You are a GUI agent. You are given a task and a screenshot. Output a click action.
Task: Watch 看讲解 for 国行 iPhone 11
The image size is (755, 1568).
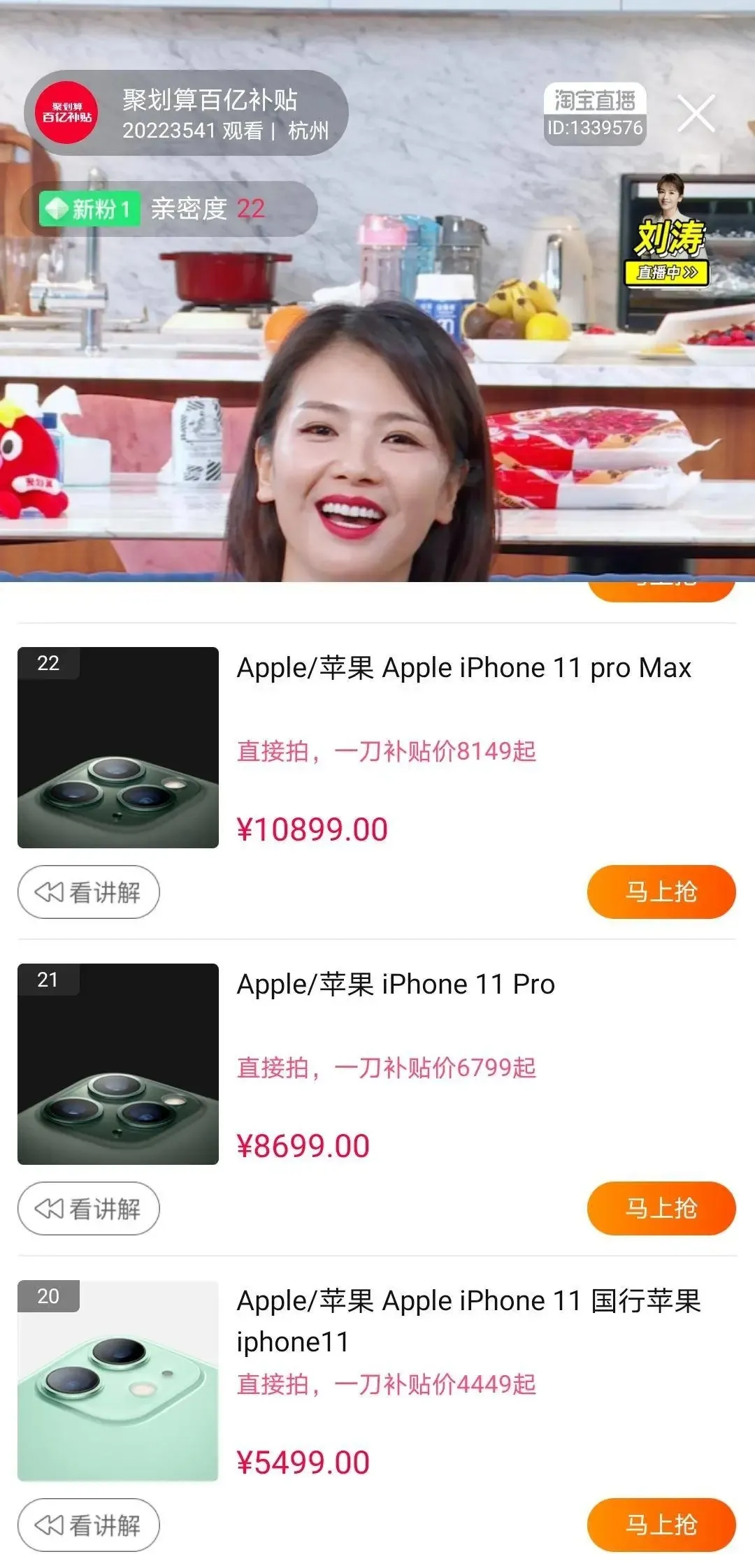coord(89,1525)
